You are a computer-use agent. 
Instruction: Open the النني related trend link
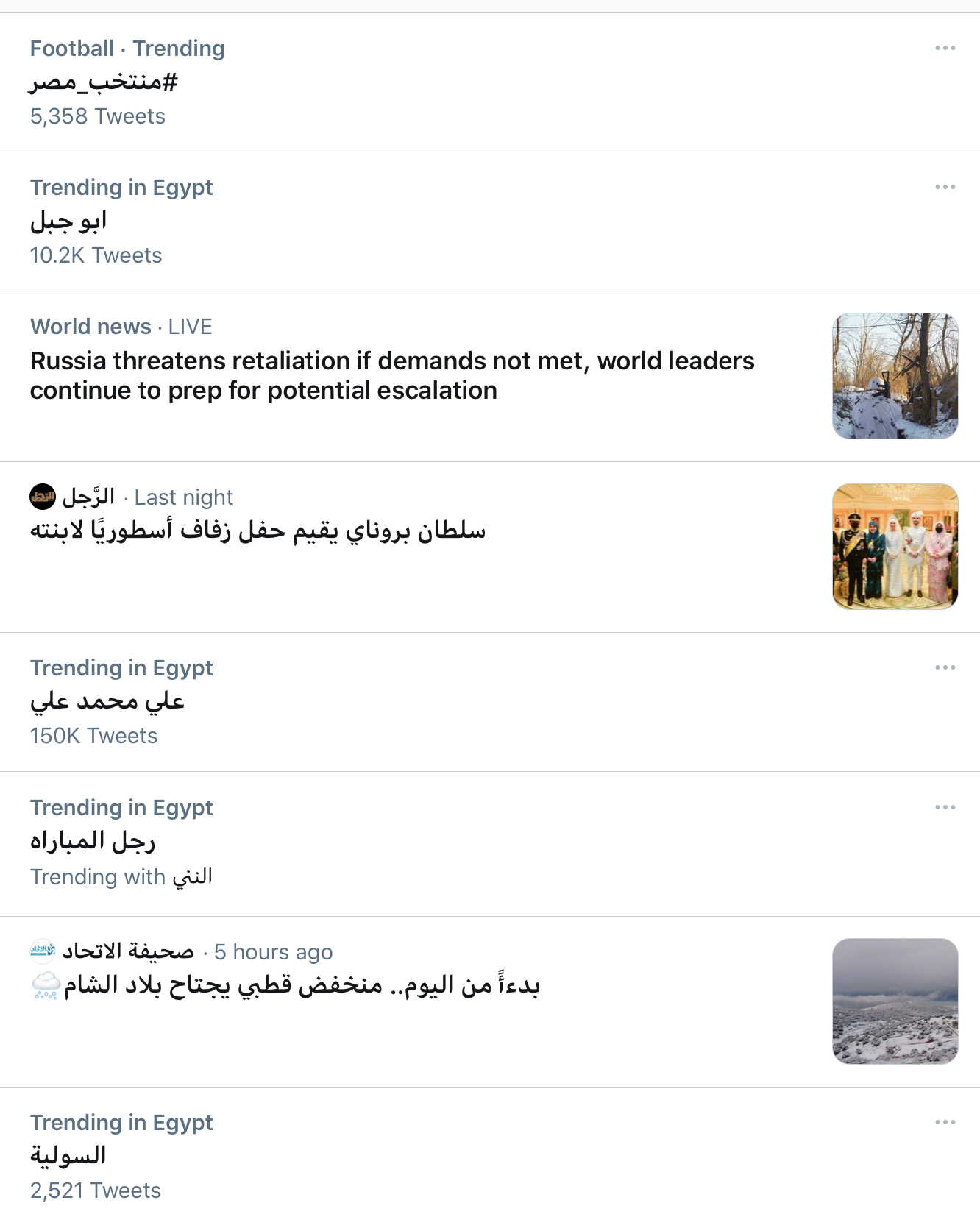pyautogui.click(x=193, y=877)
